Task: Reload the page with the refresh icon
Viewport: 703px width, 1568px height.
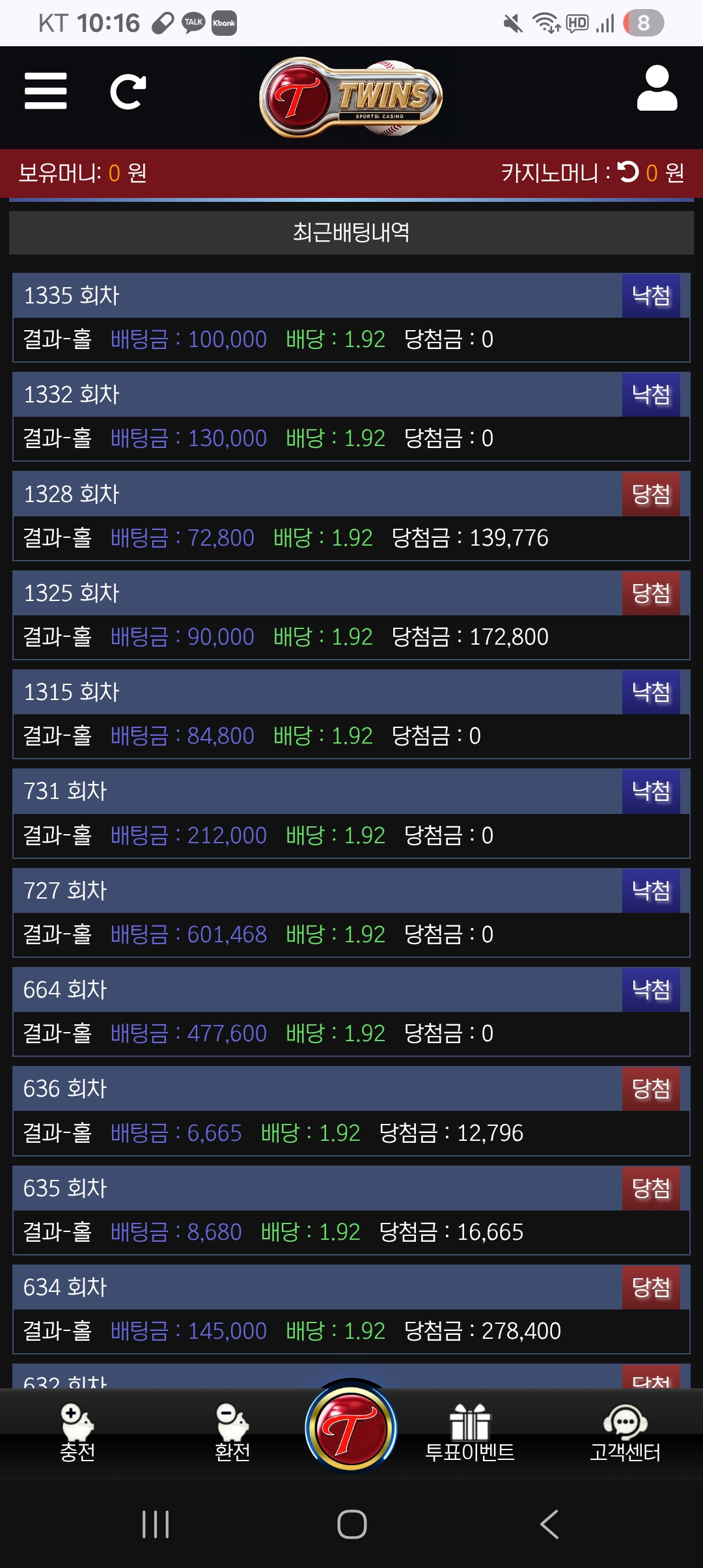Action: [x=128, y=92]
